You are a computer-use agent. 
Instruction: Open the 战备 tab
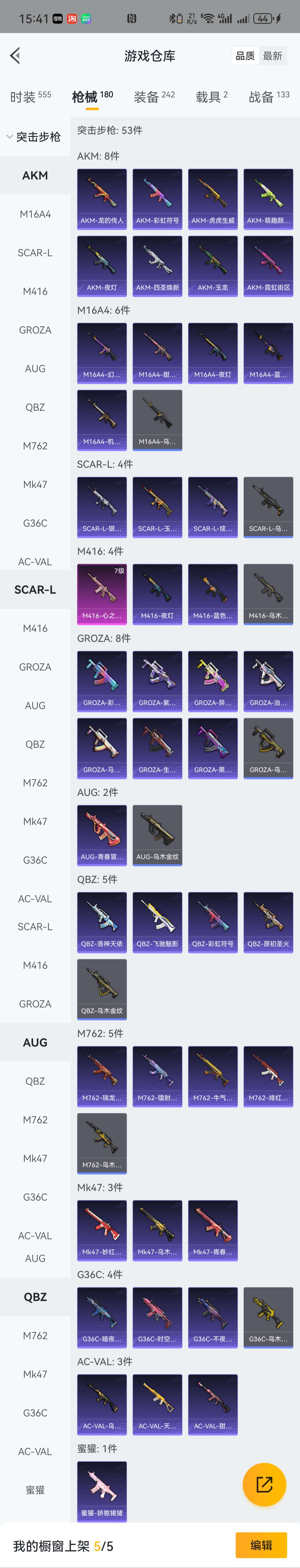[x=268, y=97]
